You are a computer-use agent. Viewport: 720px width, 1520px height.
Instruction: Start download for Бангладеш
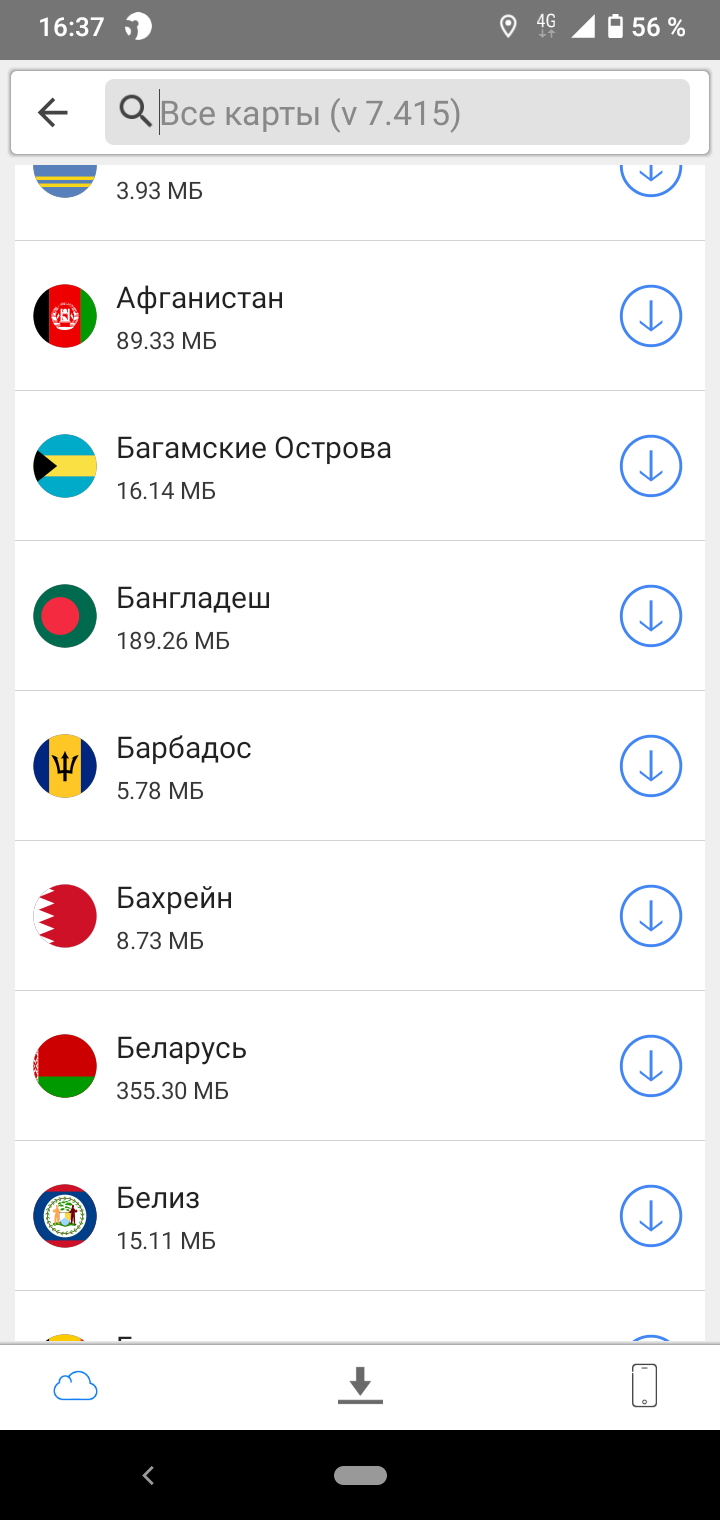651,616
